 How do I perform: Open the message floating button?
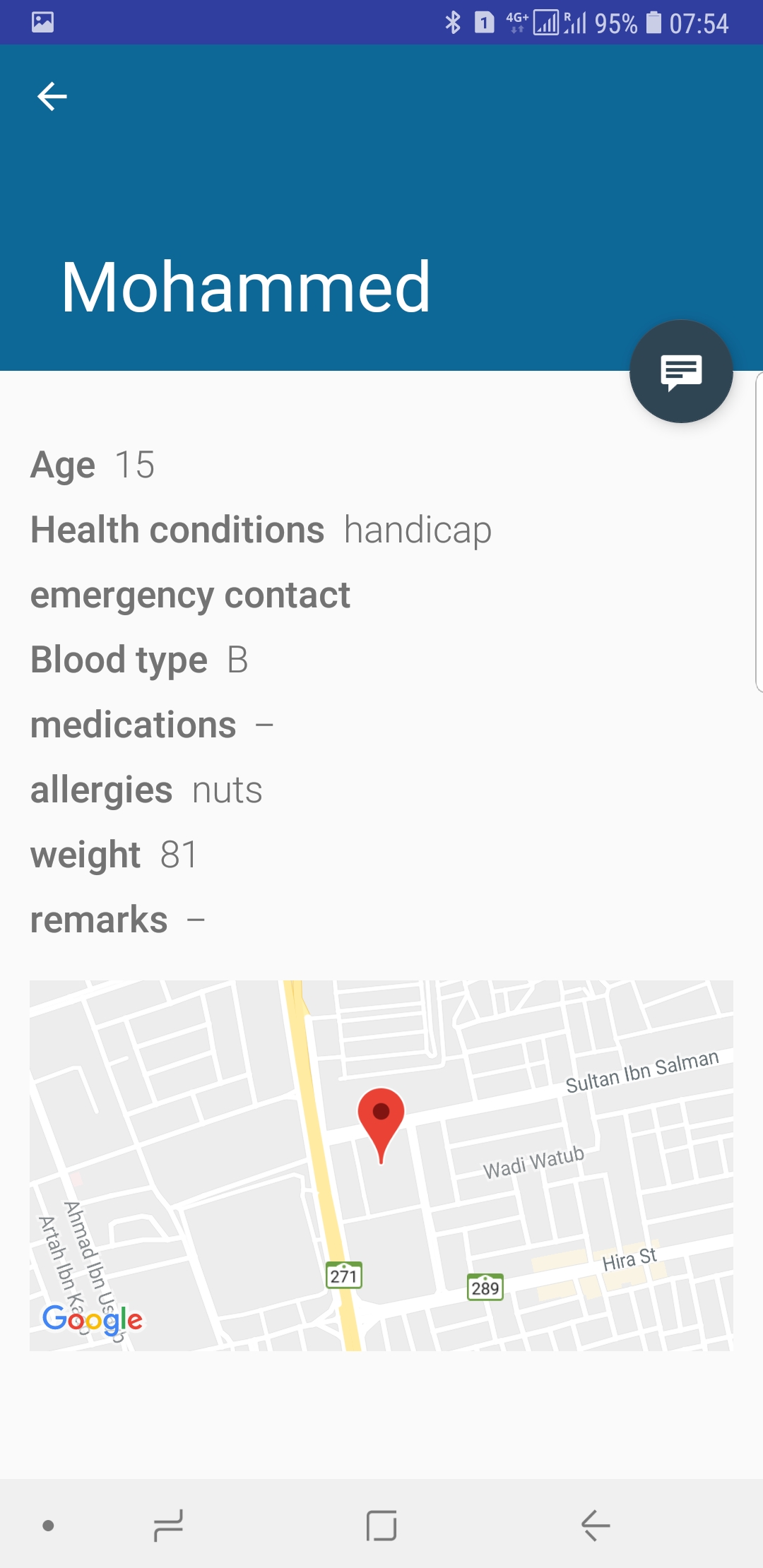[680, 372]
